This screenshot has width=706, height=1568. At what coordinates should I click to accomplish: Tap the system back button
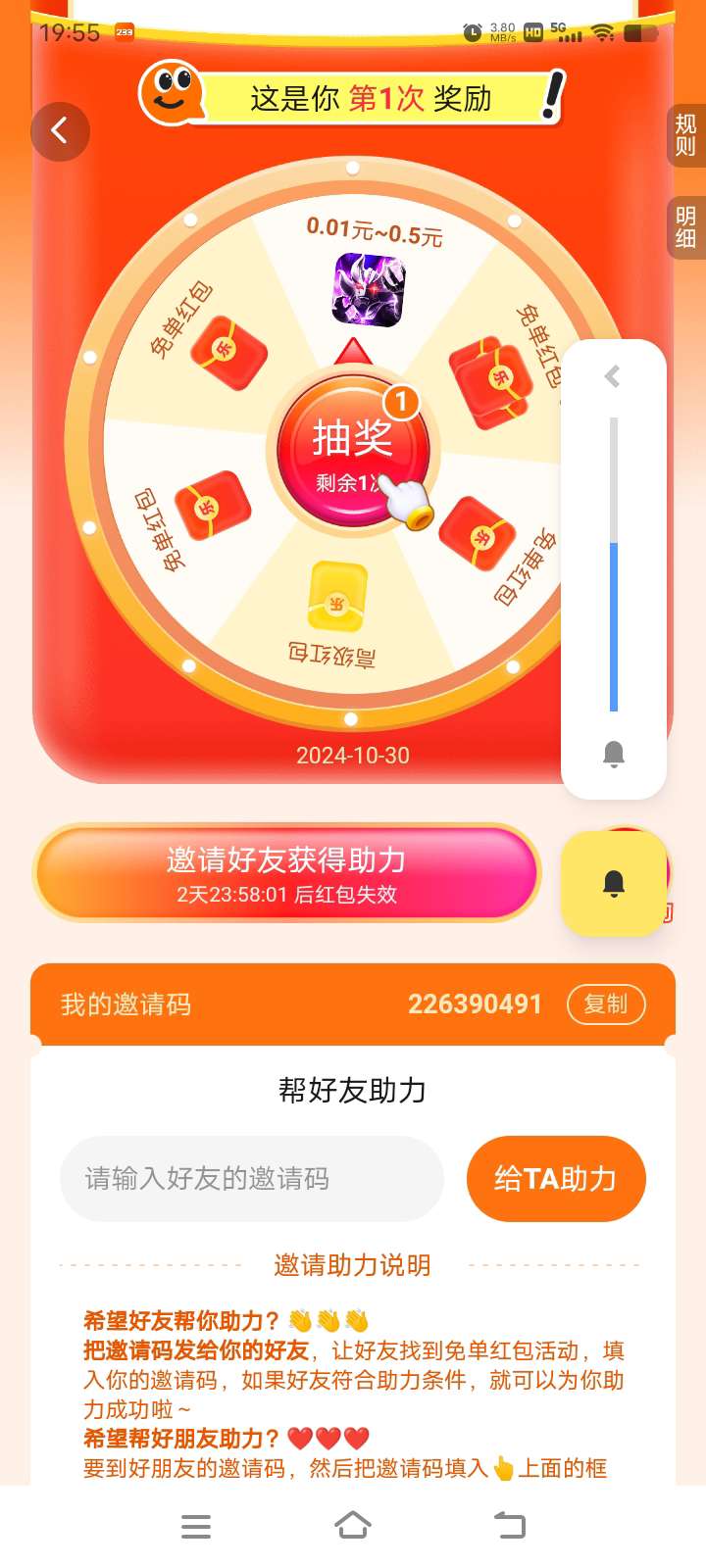510,1526
